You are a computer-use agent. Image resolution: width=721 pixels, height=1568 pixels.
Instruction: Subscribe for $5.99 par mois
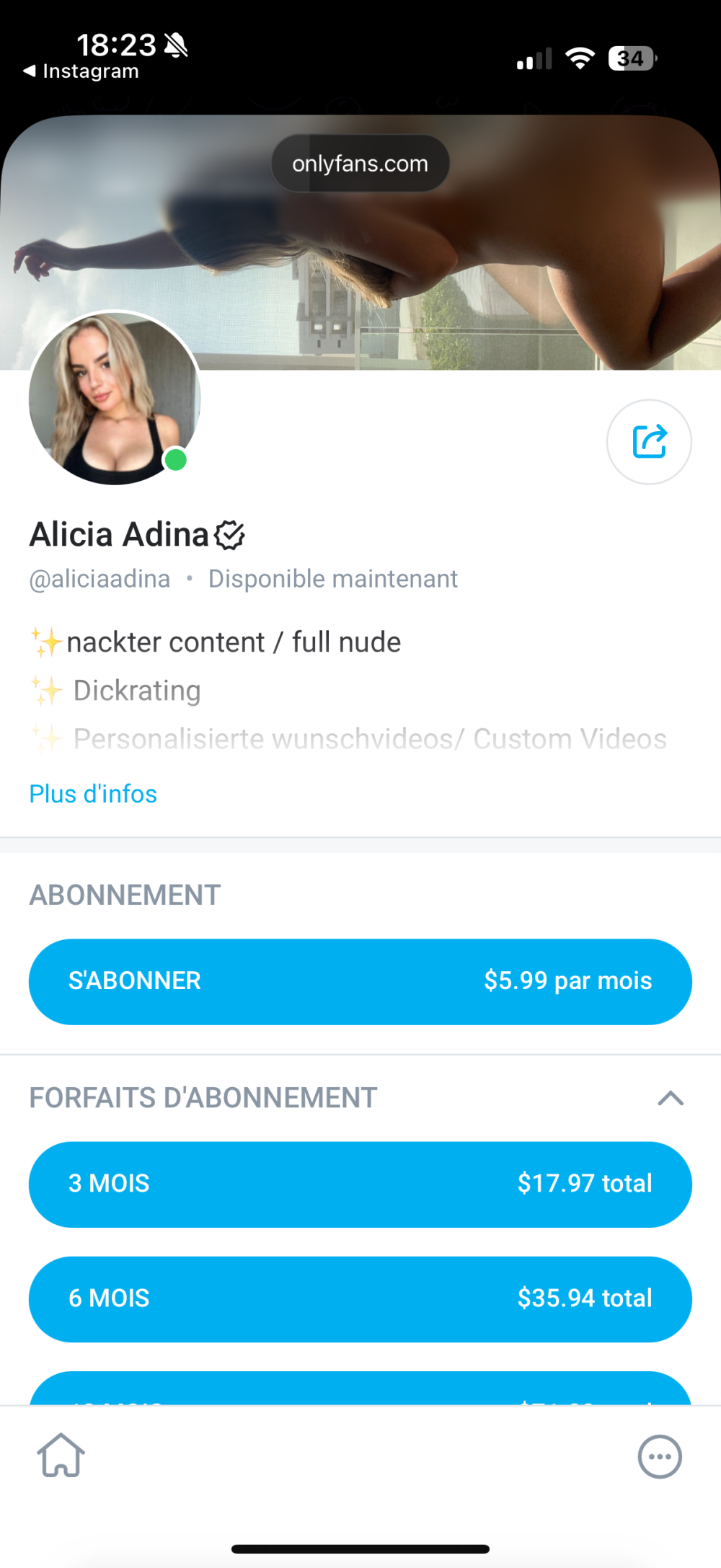point(360,981)
